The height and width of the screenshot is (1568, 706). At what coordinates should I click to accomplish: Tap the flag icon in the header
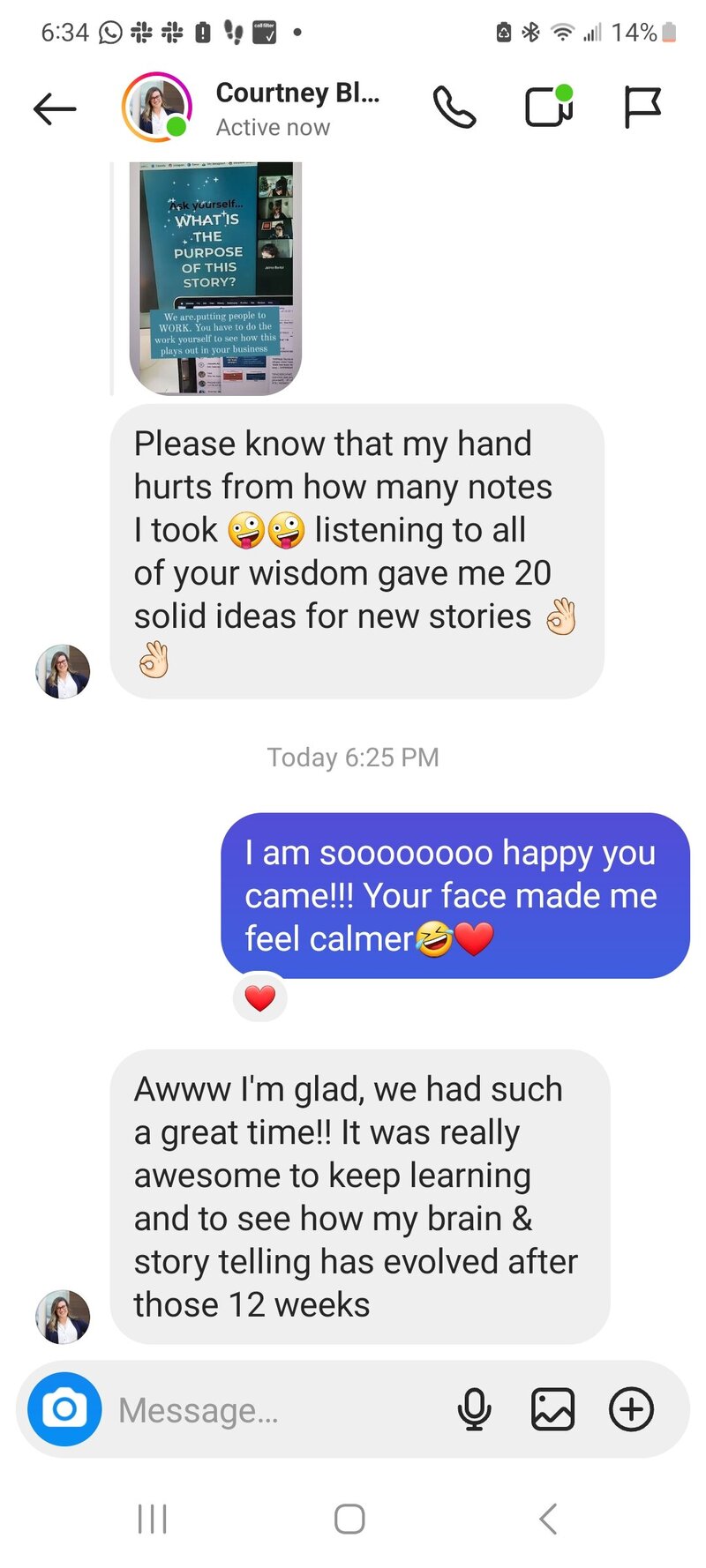click(x=642, y=108)
